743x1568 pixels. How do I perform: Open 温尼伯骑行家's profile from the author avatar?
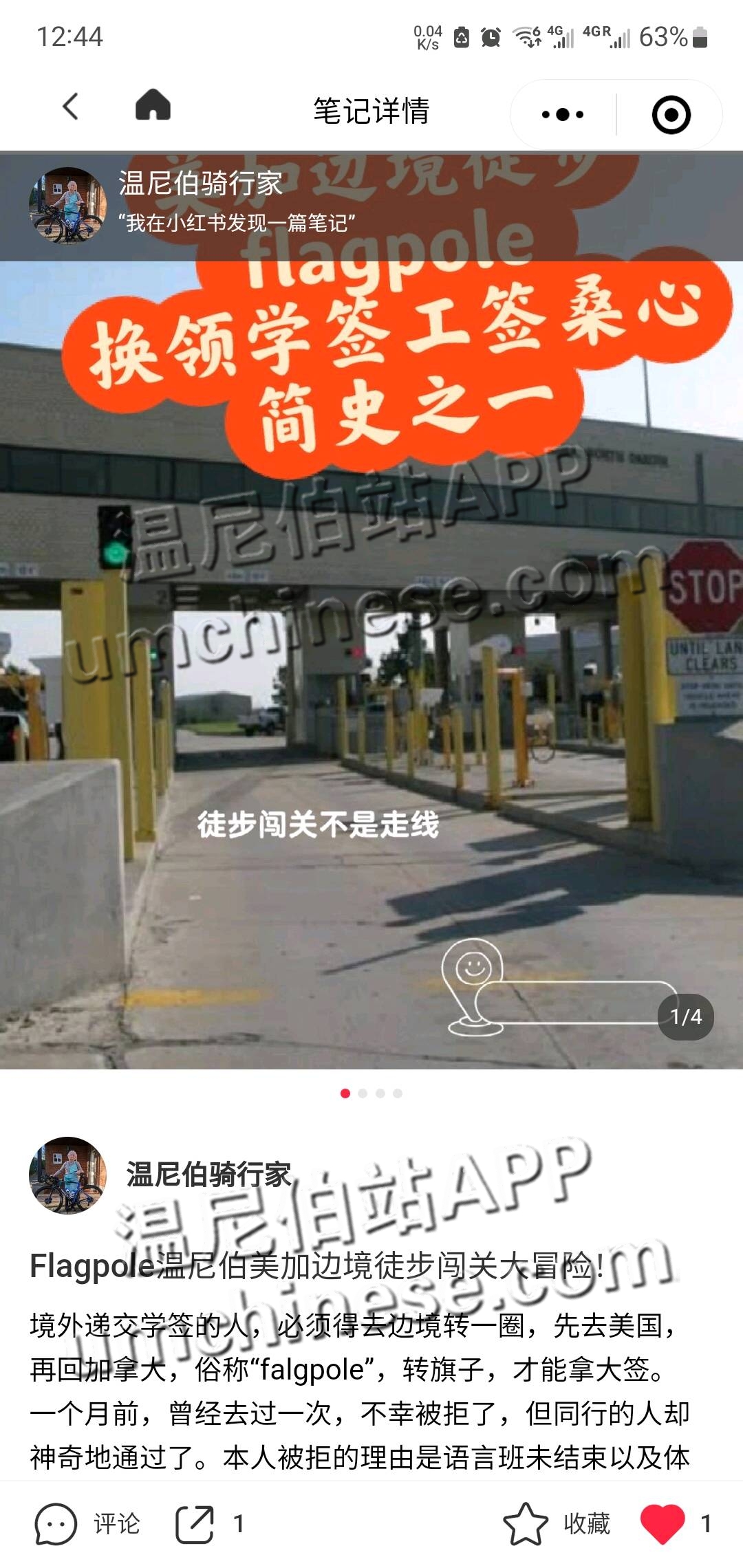tap(67, 1175)
